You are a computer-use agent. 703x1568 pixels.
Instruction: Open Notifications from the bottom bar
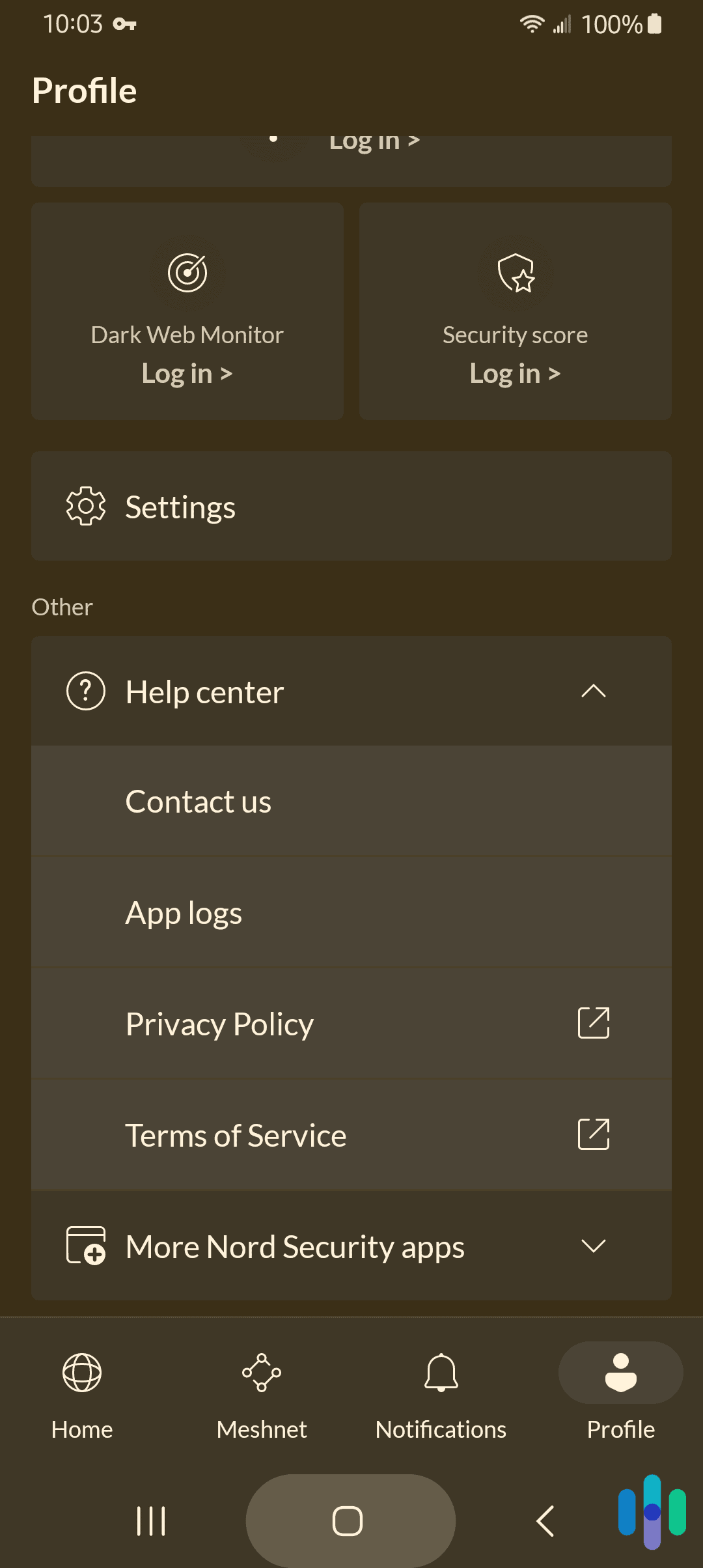tap(441, 1372)
